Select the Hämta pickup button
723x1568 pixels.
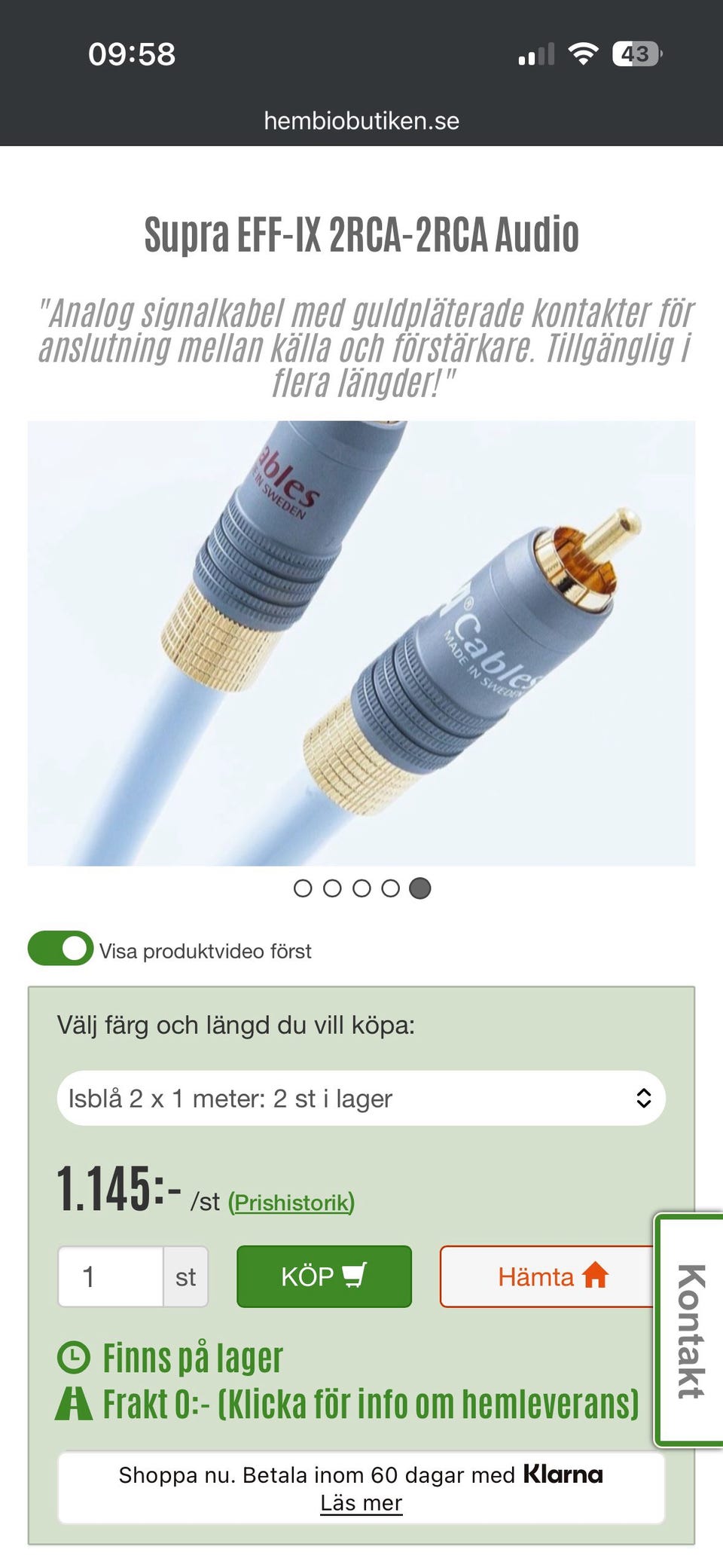[x=547, y=1276]
